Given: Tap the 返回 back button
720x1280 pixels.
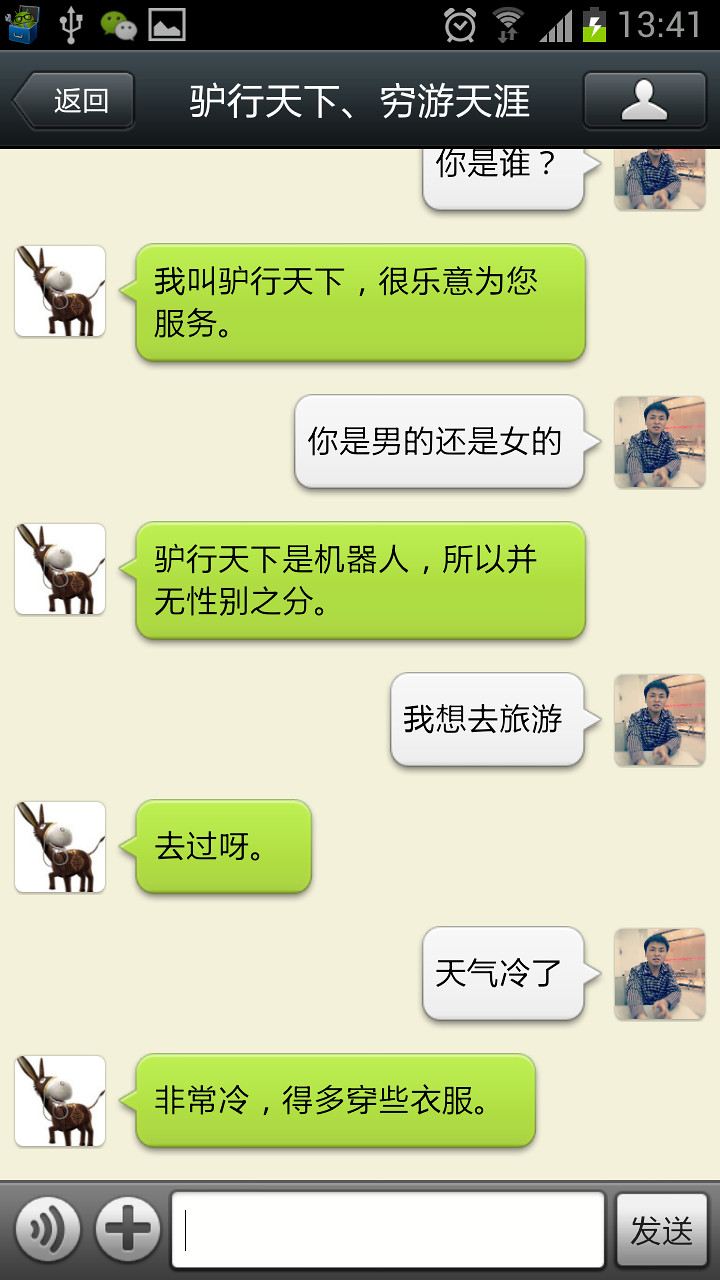Looking at the screenshot, I should (73, 101).
